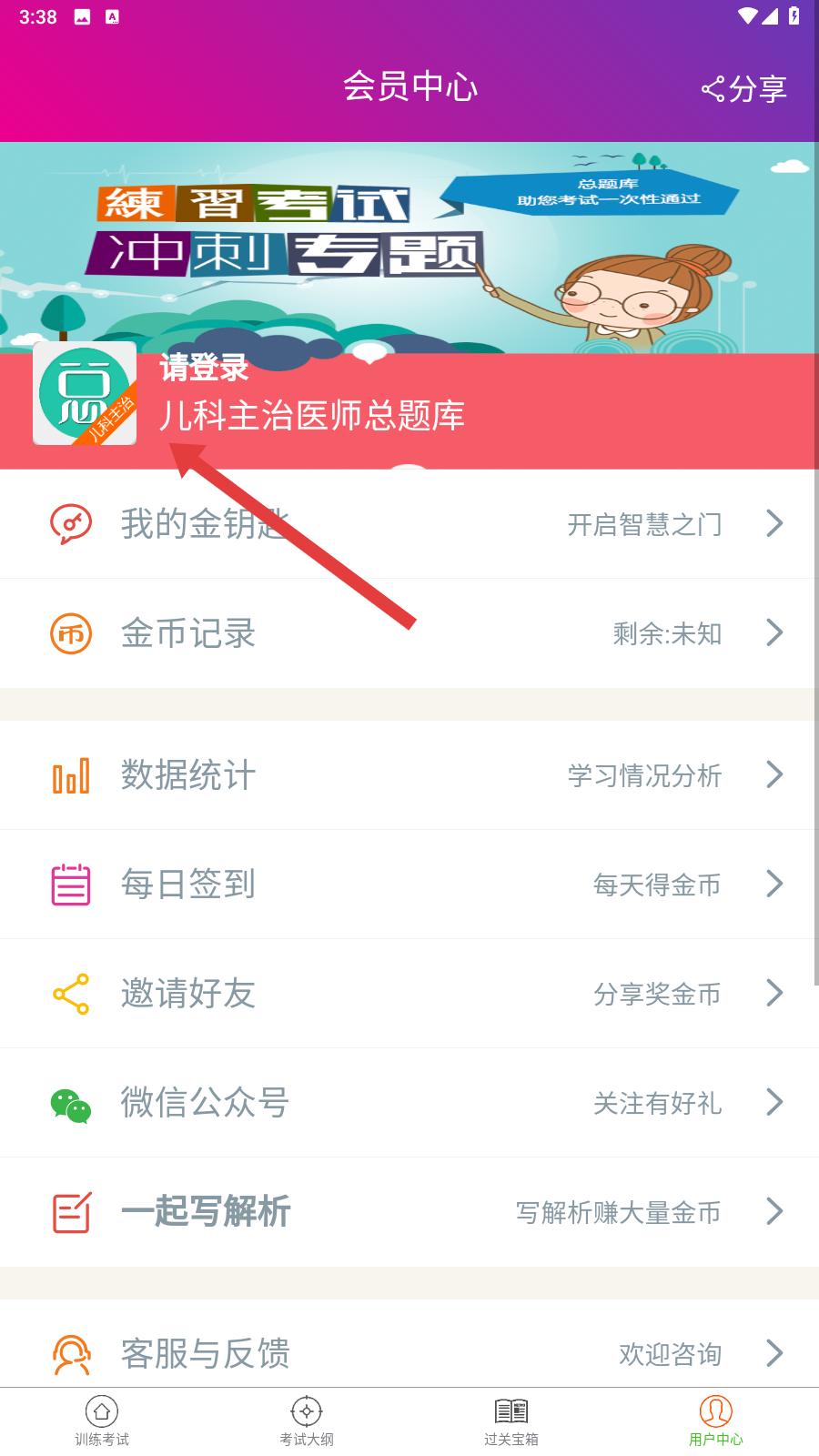Tap 请登录 to log in
Viewport: 819px width, 1456px height.
click(205, 369)
